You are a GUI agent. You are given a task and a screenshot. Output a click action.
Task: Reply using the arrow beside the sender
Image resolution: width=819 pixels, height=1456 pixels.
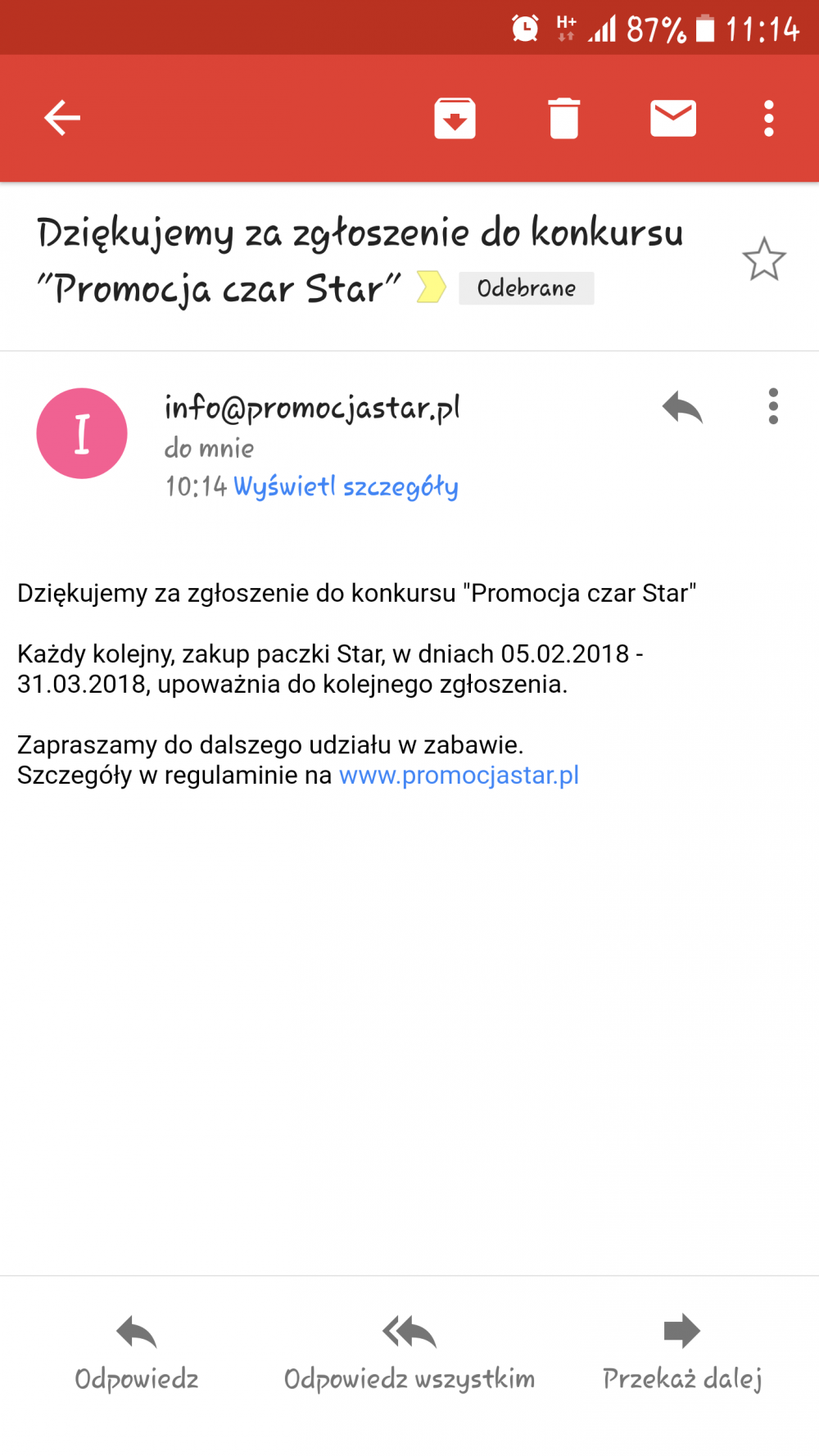[682, 407]
